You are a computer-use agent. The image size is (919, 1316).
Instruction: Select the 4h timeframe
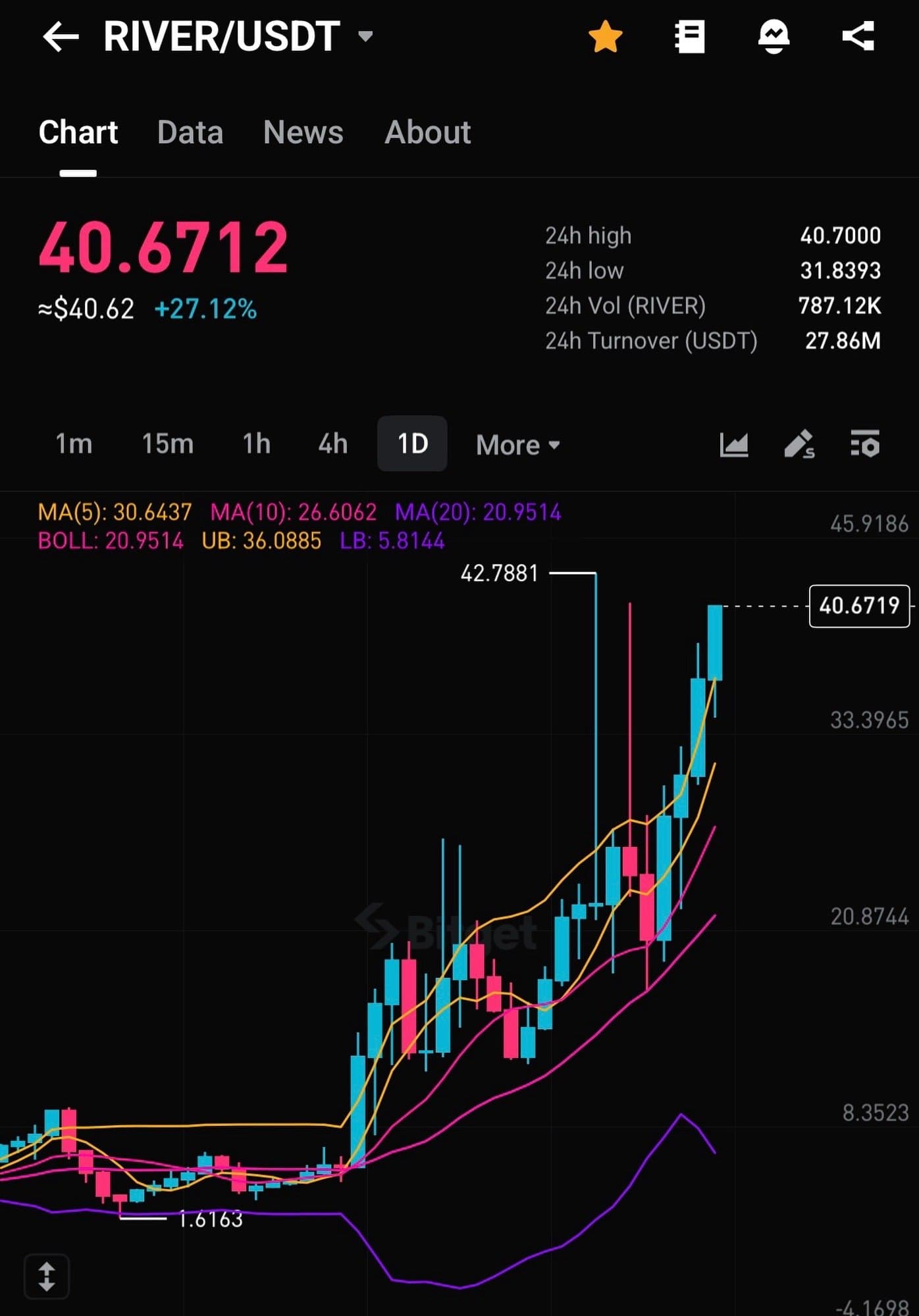(332, 444)
